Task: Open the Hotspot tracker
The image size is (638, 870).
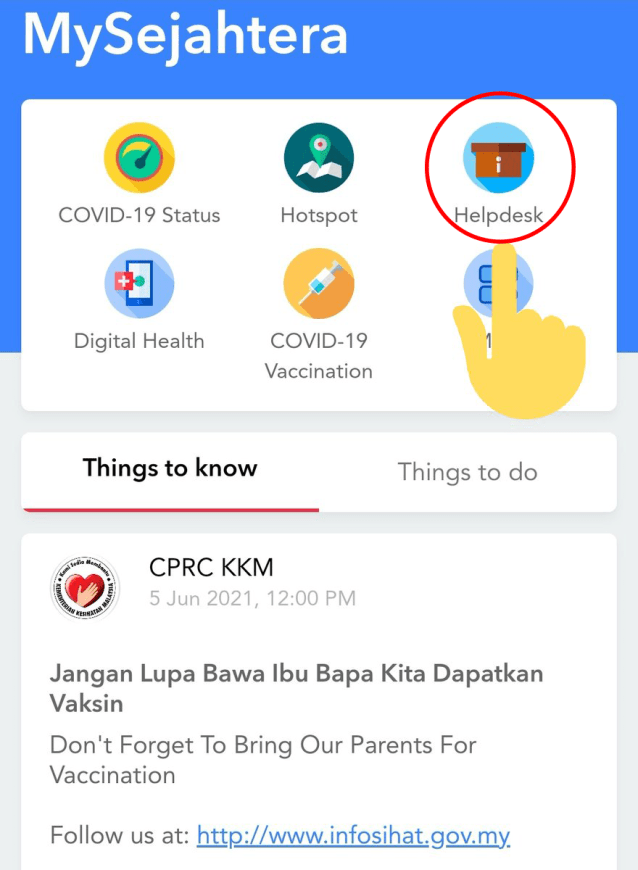Action: tap(318, 160)
